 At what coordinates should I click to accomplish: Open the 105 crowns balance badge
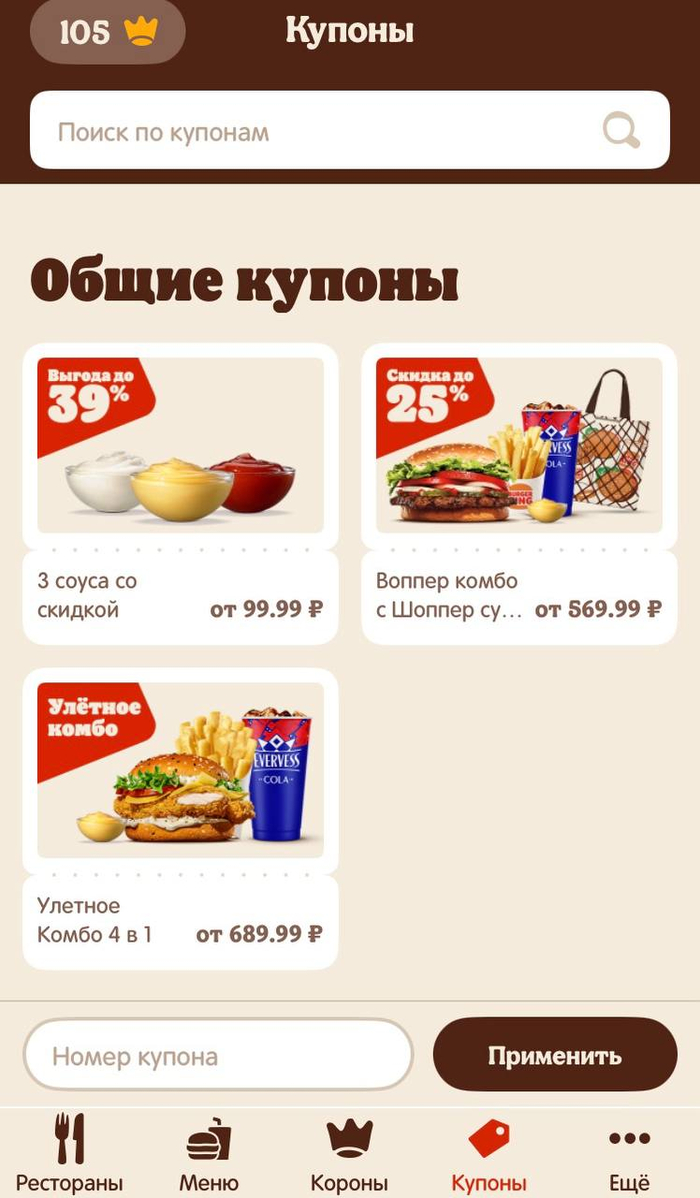108,32
